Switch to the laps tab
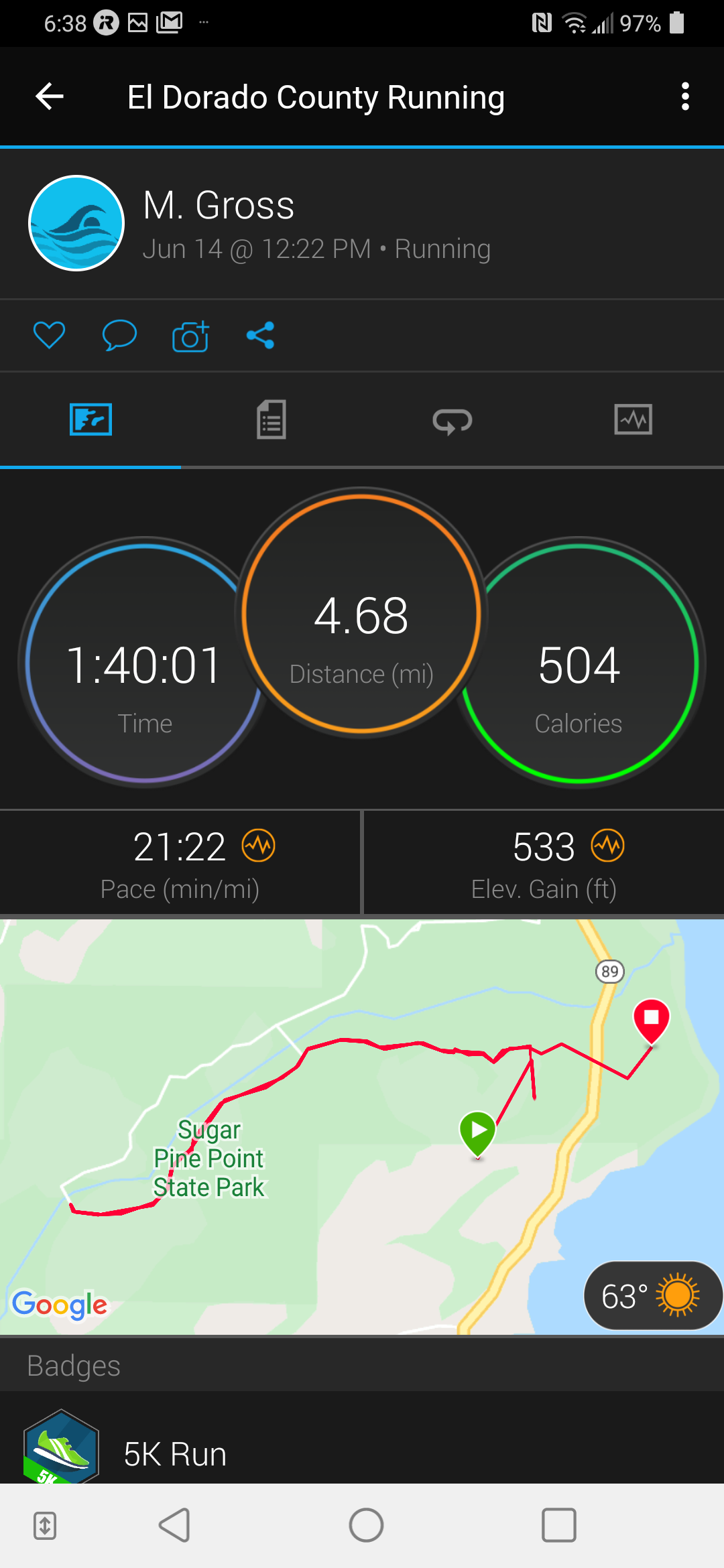Image resolution: width=724 pixels, height=1568 pixels. (452, 421)
